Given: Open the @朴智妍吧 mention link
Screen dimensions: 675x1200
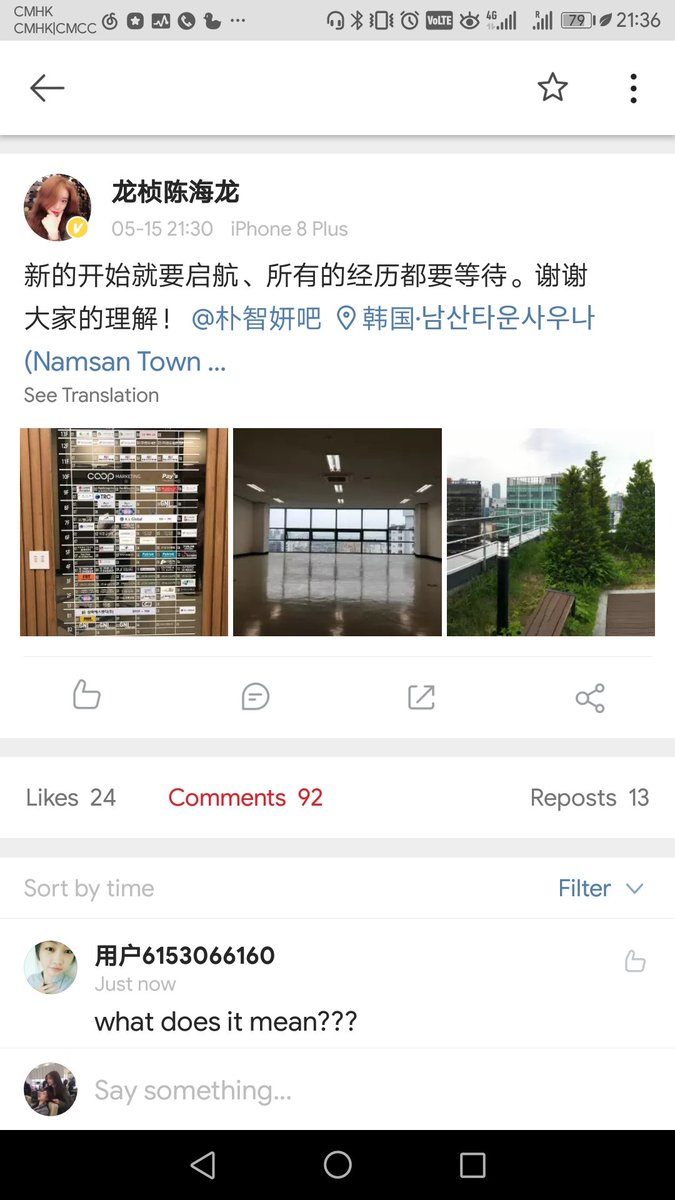Looking at the screenshot, I should click(x=256, y=319).
